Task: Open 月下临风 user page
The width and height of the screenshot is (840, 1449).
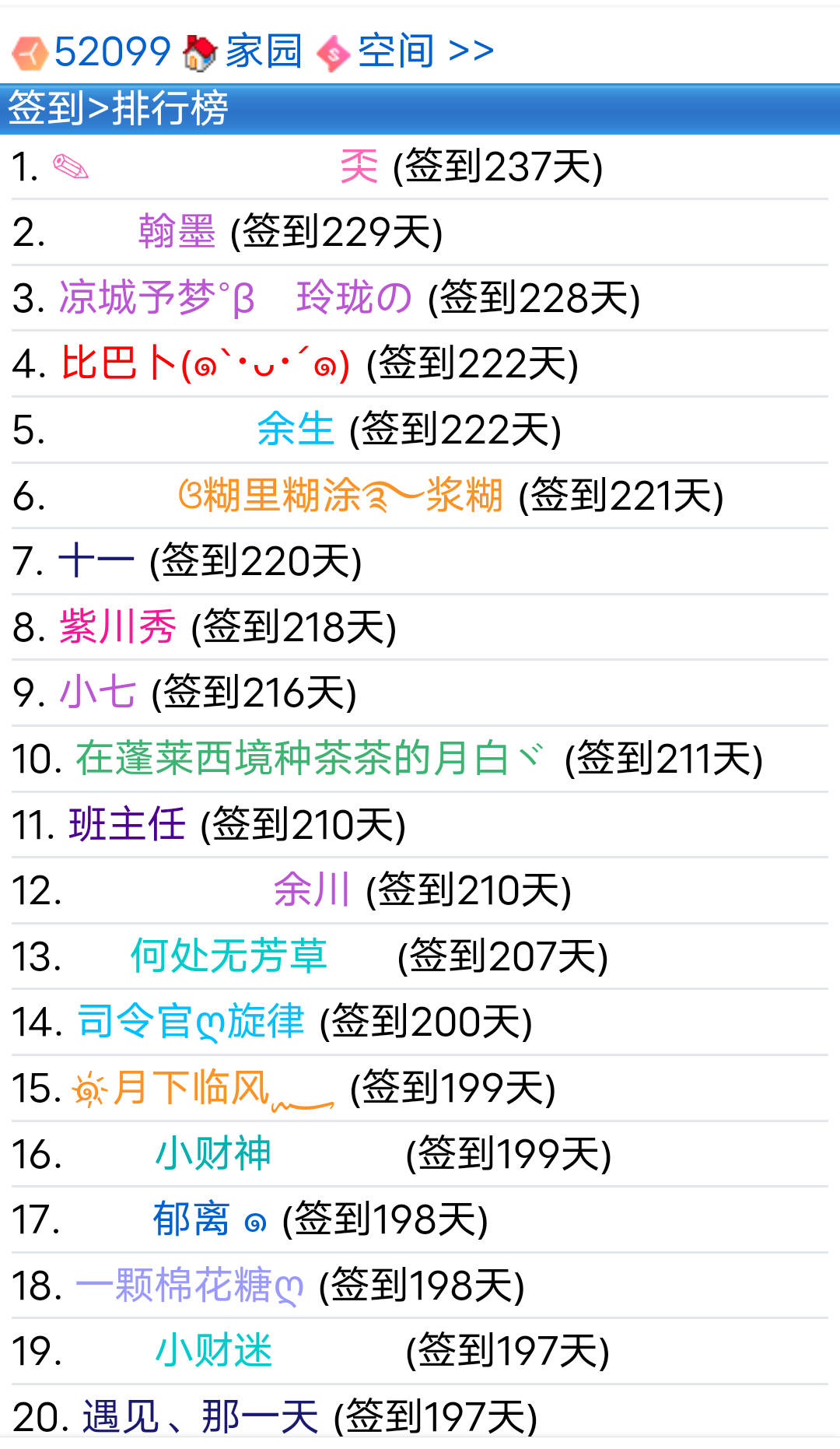Action: 202,1088
